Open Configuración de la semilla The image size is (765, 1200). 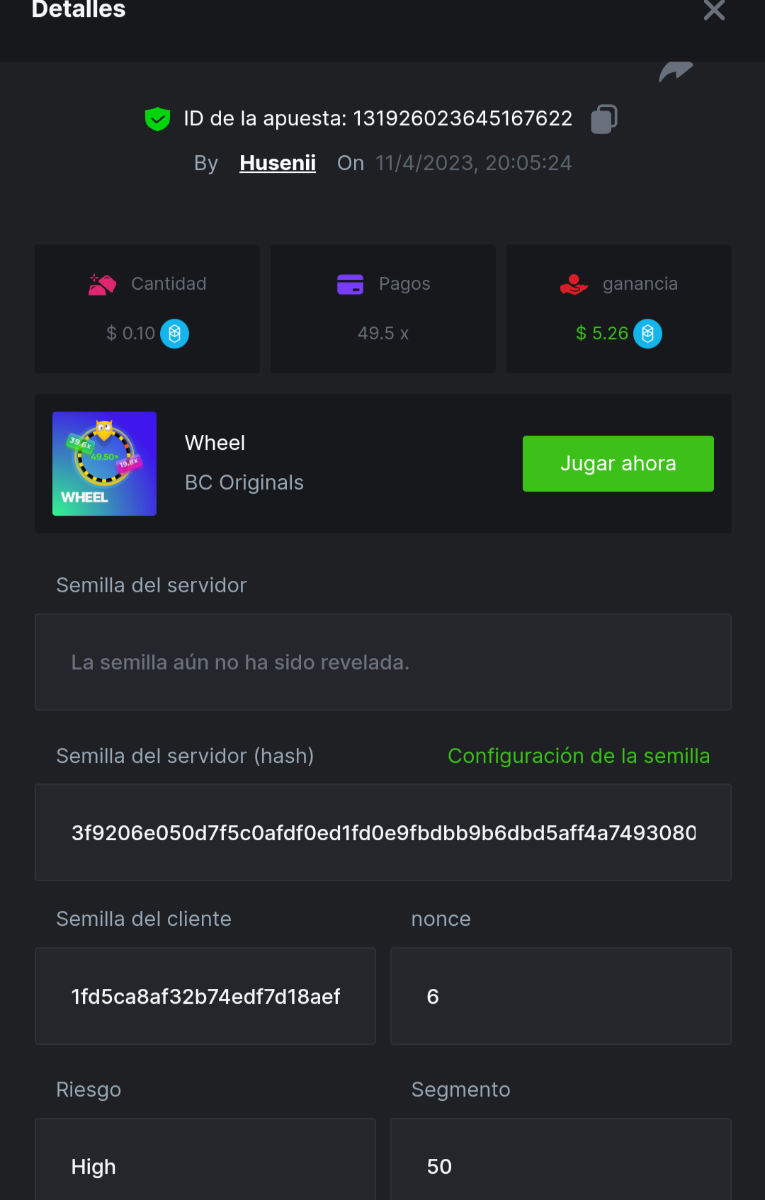click(x=578, y=756)
